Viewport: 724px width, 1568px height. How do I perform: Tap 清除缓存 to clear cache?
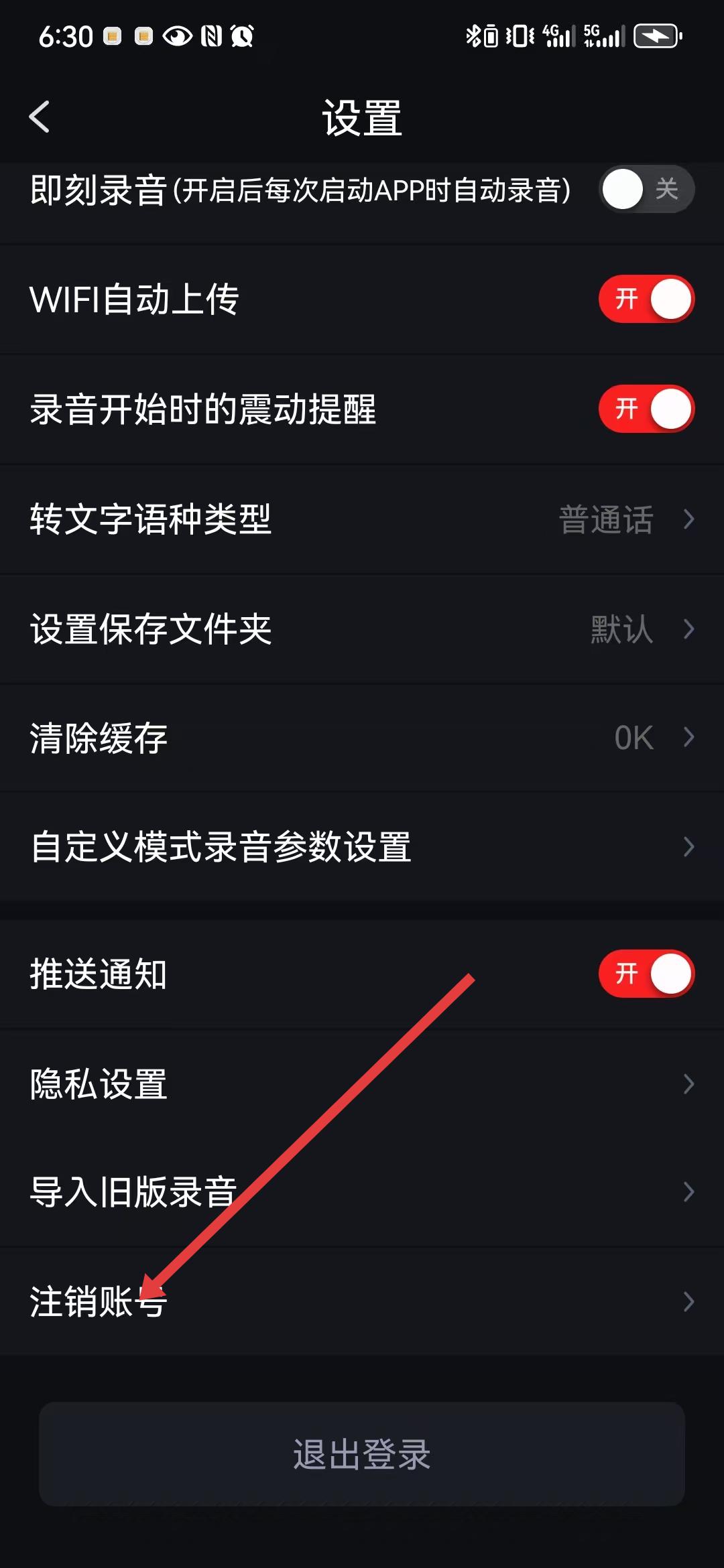362,738
